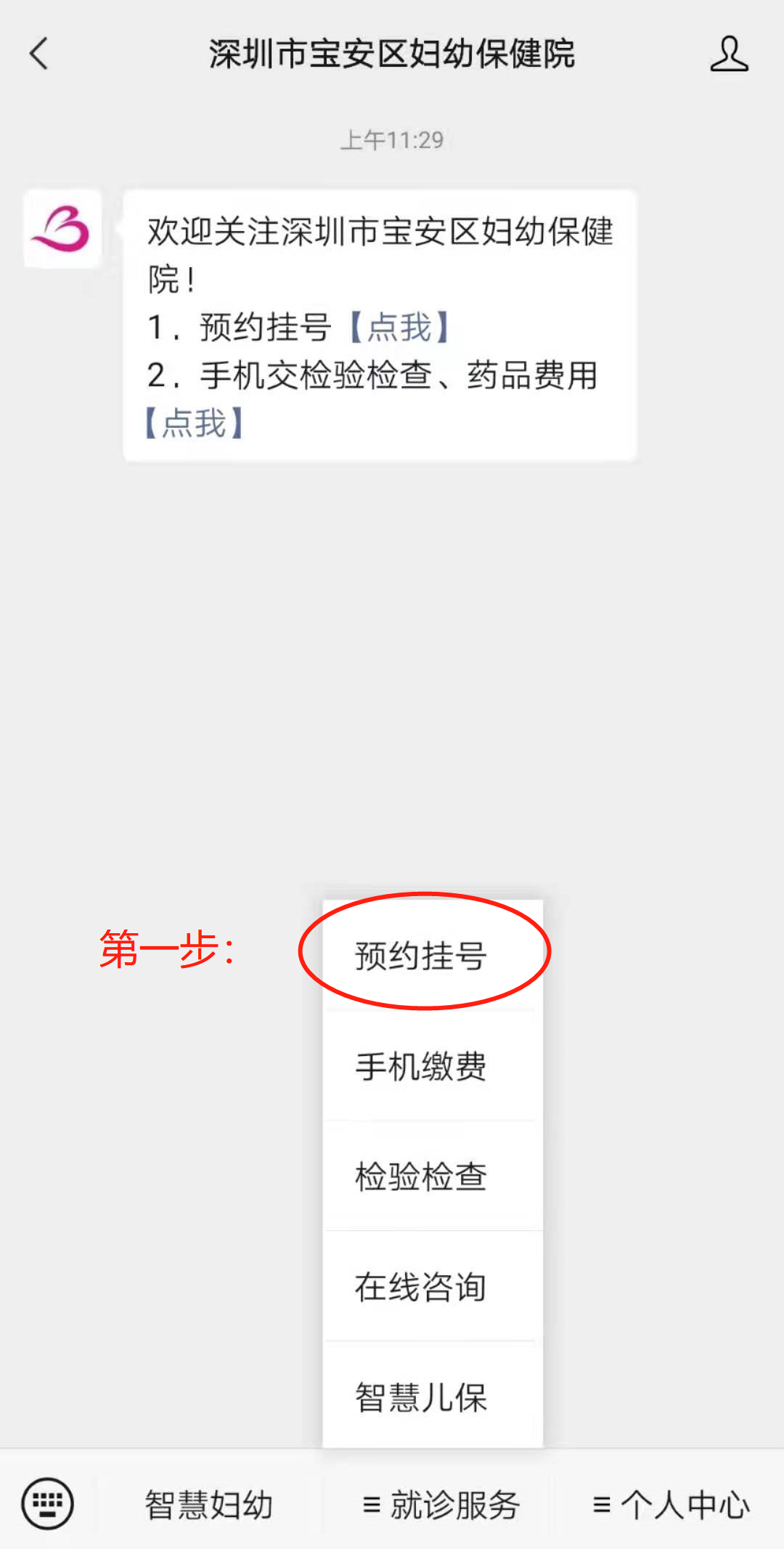This screenshot has height=1549, width=784.
Task: Go back with the top-left arrow
Action: click(x=39, y=54)
